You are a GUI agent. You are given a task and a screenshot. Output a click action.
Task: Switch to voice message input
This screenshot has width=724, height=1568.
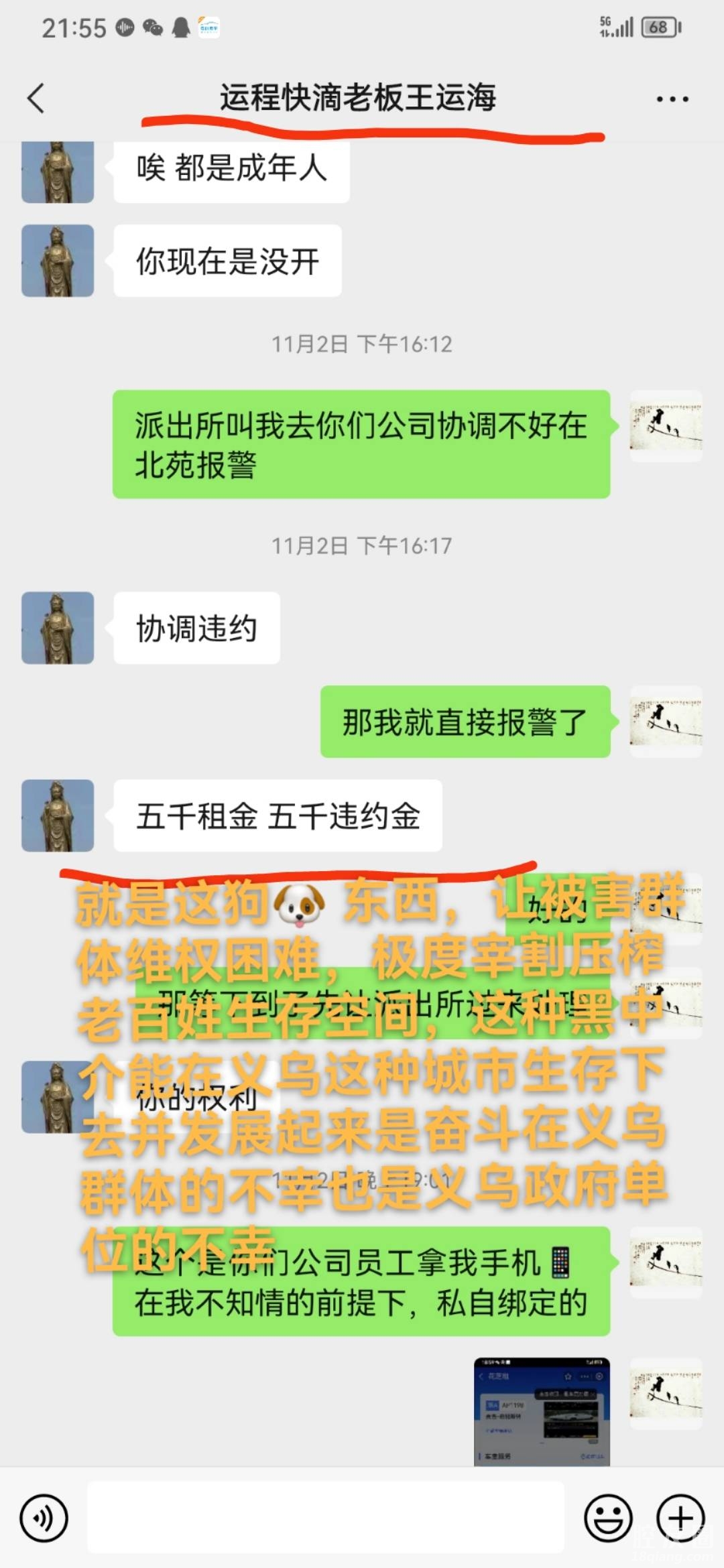coord(44,1518)
